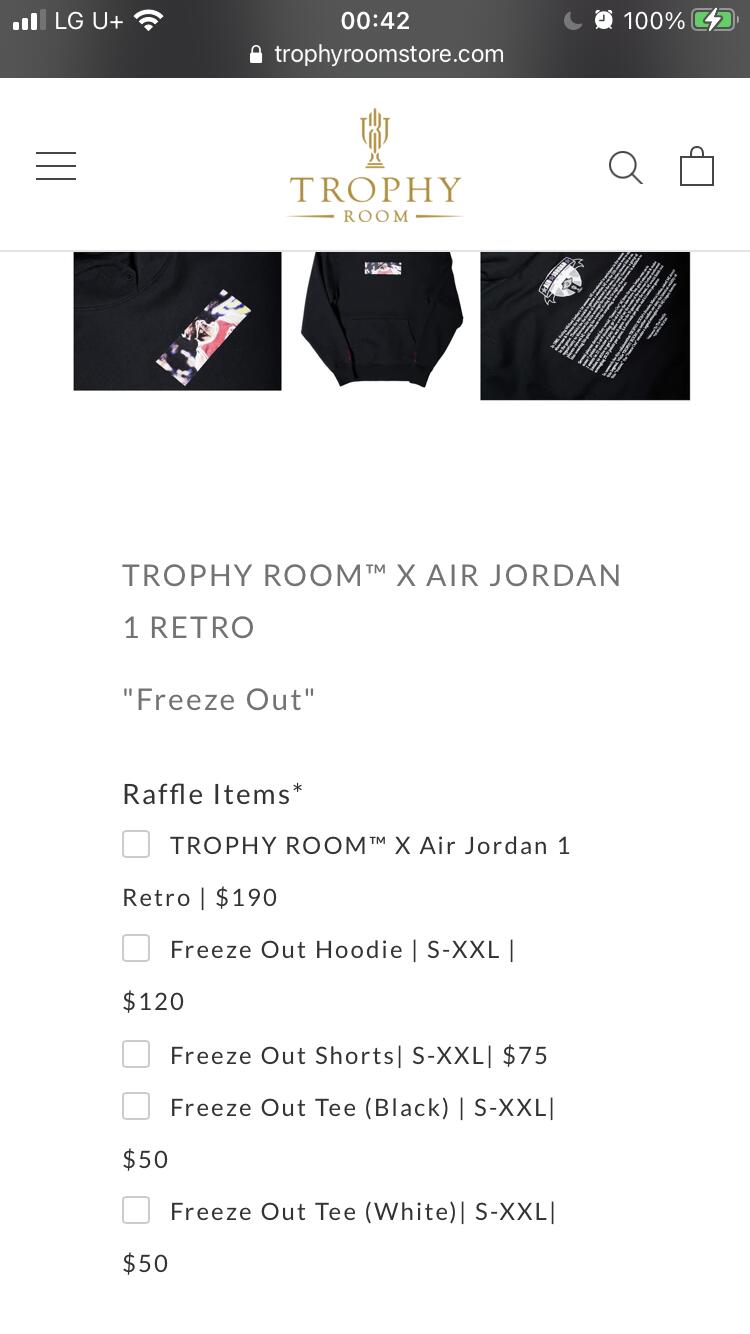
Task: Select the Freeze Out Hoodie raffle item
Action: (136, 948)
